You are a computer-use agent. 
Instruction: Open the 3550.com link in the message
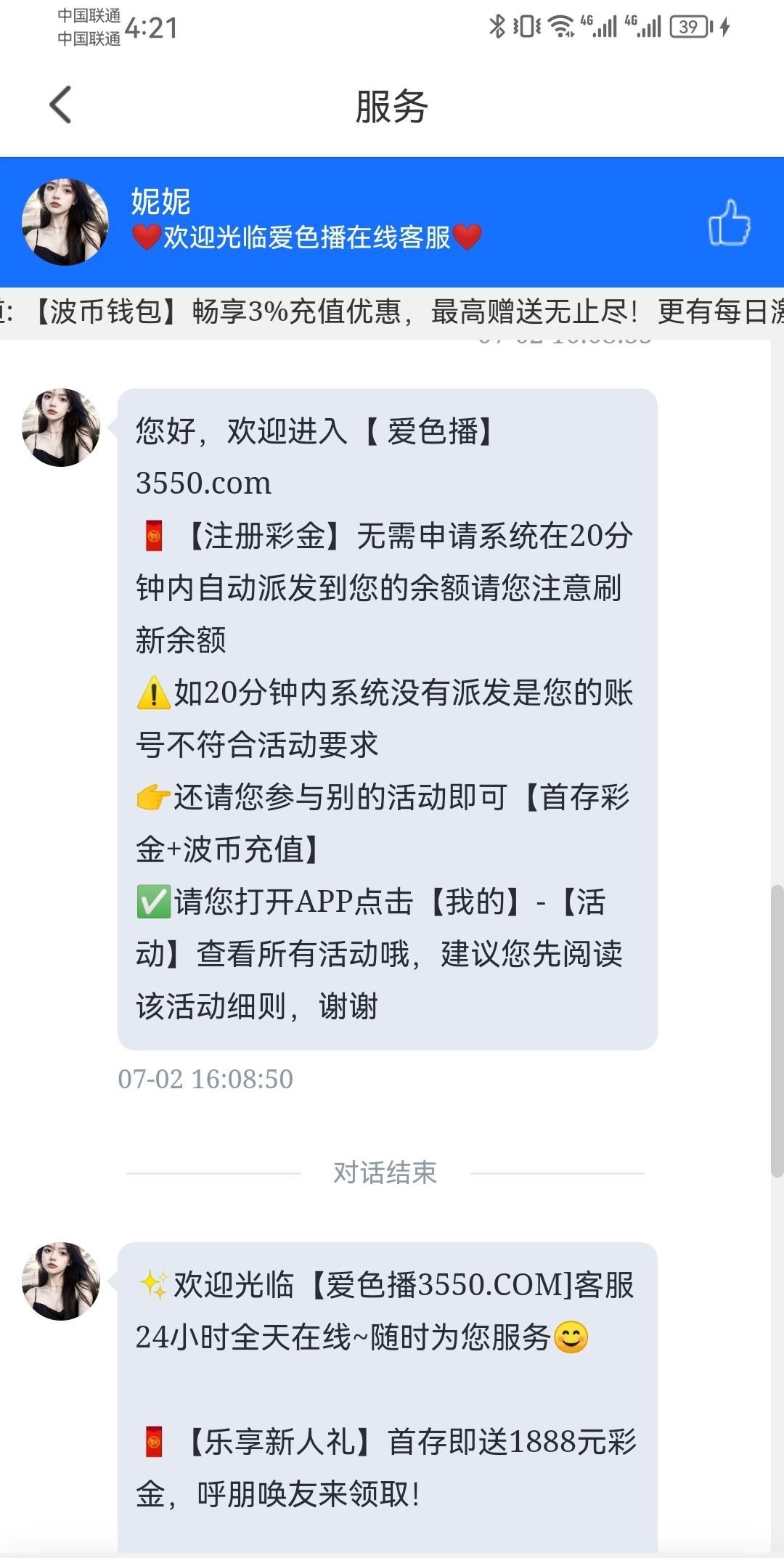pos(204,484)
